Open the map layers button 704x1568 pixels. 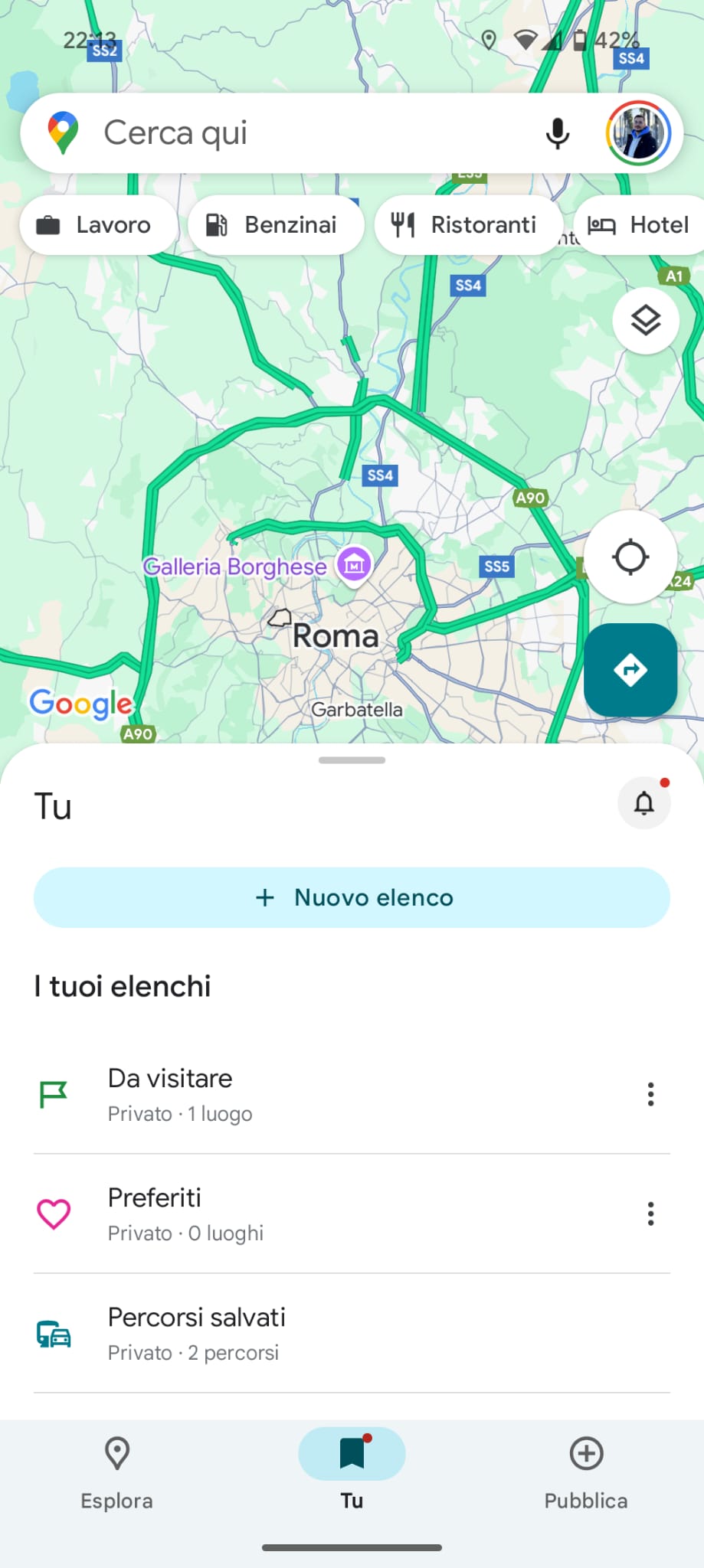coord(646,321)
